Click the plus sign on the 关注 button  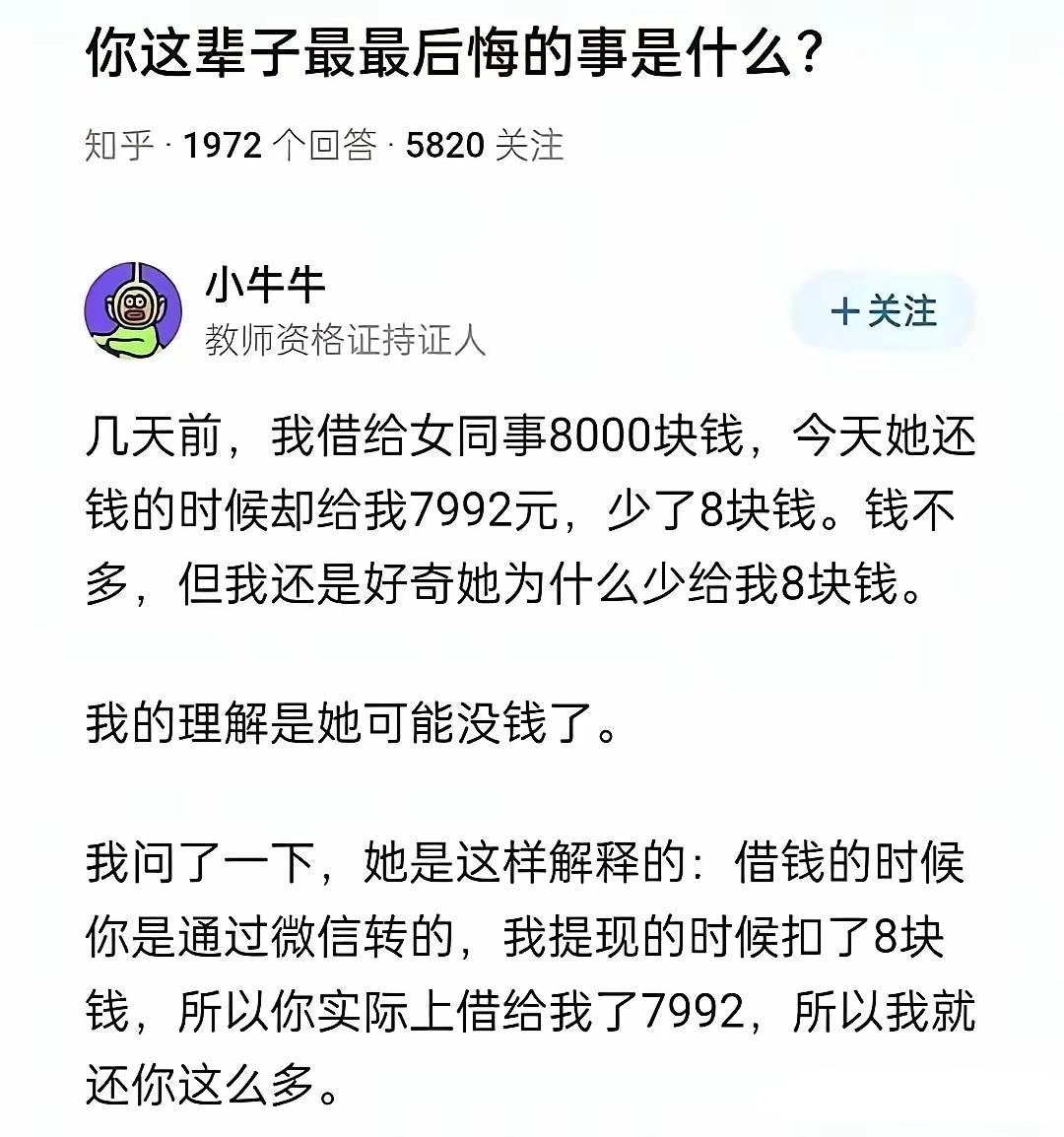coord(843,311)
